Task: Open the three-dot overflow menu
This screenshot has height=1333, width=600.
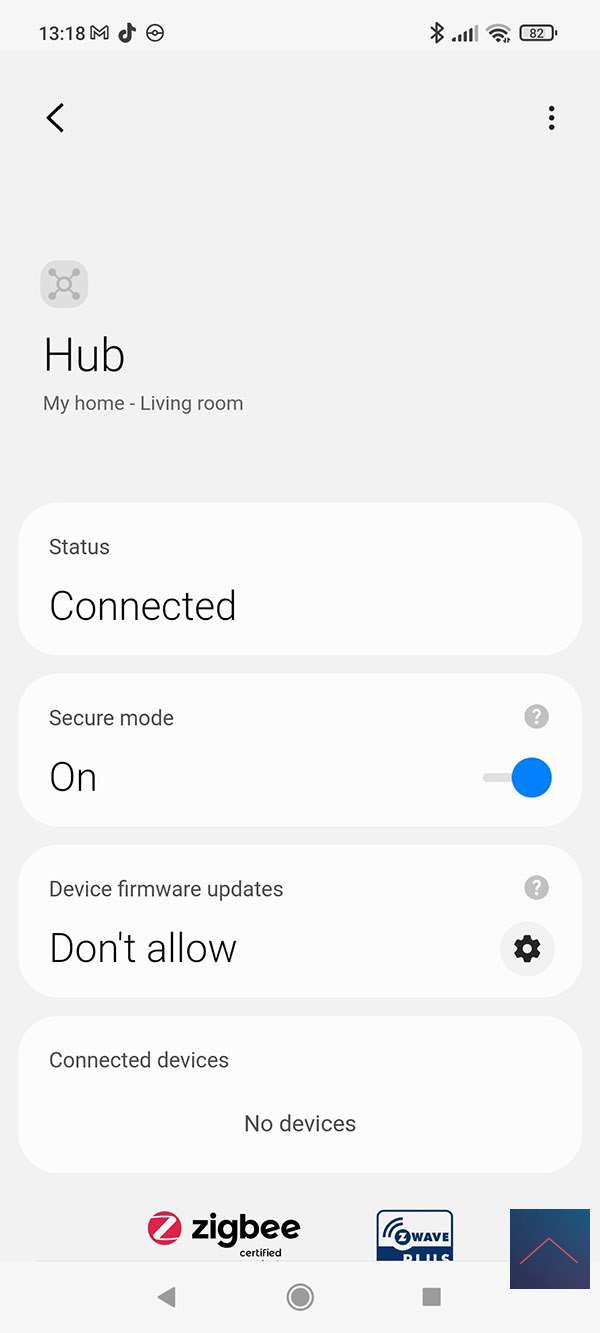Action: coord(551,118)
